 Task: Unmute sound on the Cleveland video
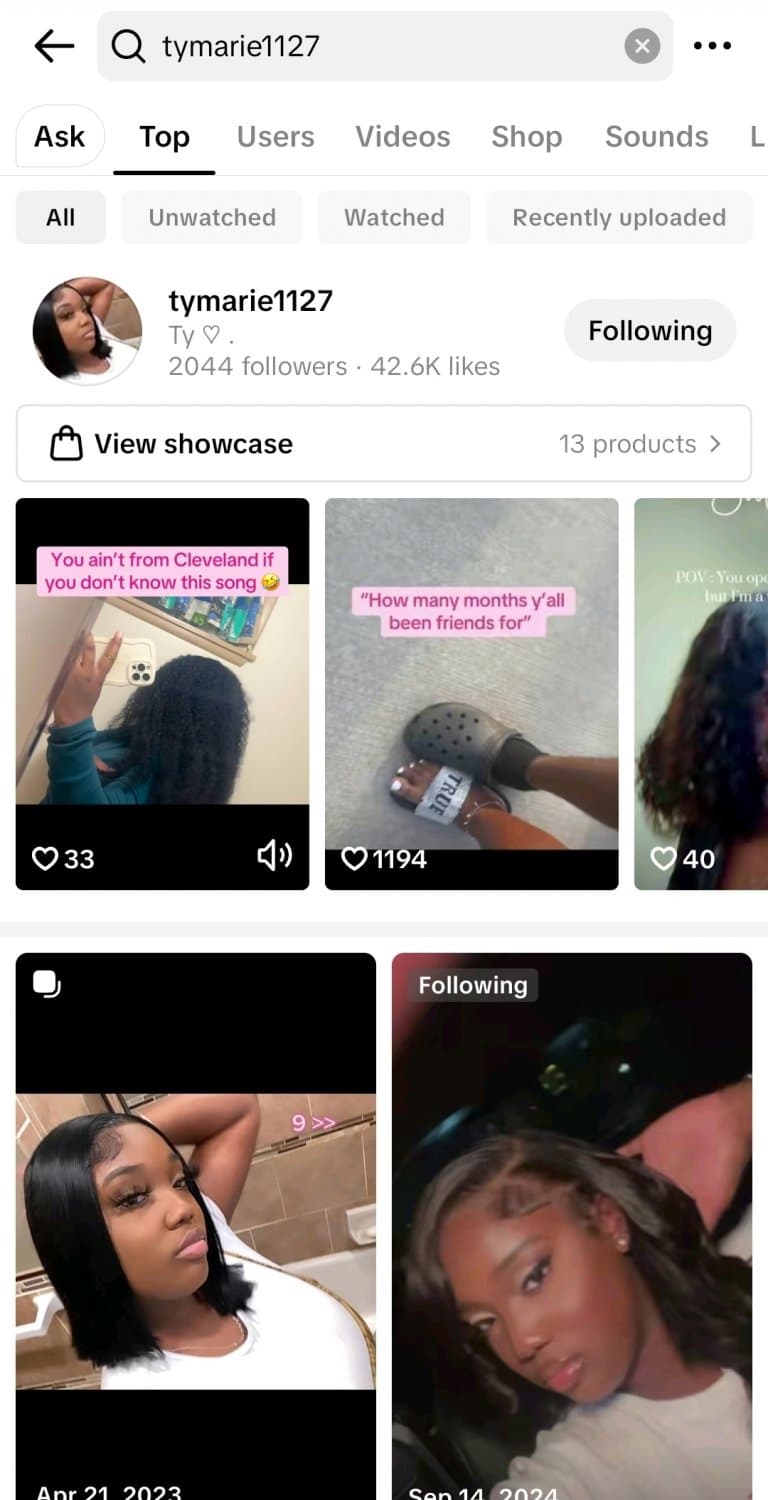275,855
